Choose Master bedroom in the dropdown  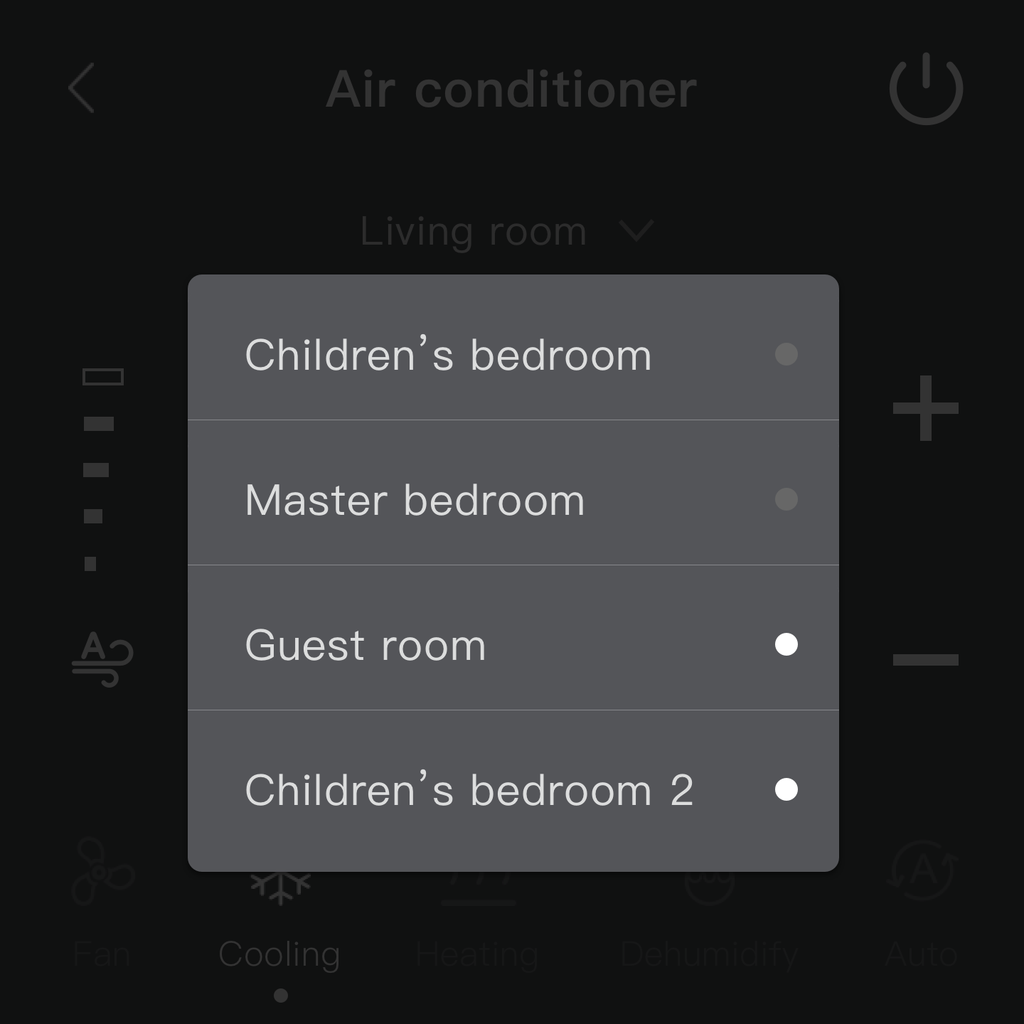[512, 500]
